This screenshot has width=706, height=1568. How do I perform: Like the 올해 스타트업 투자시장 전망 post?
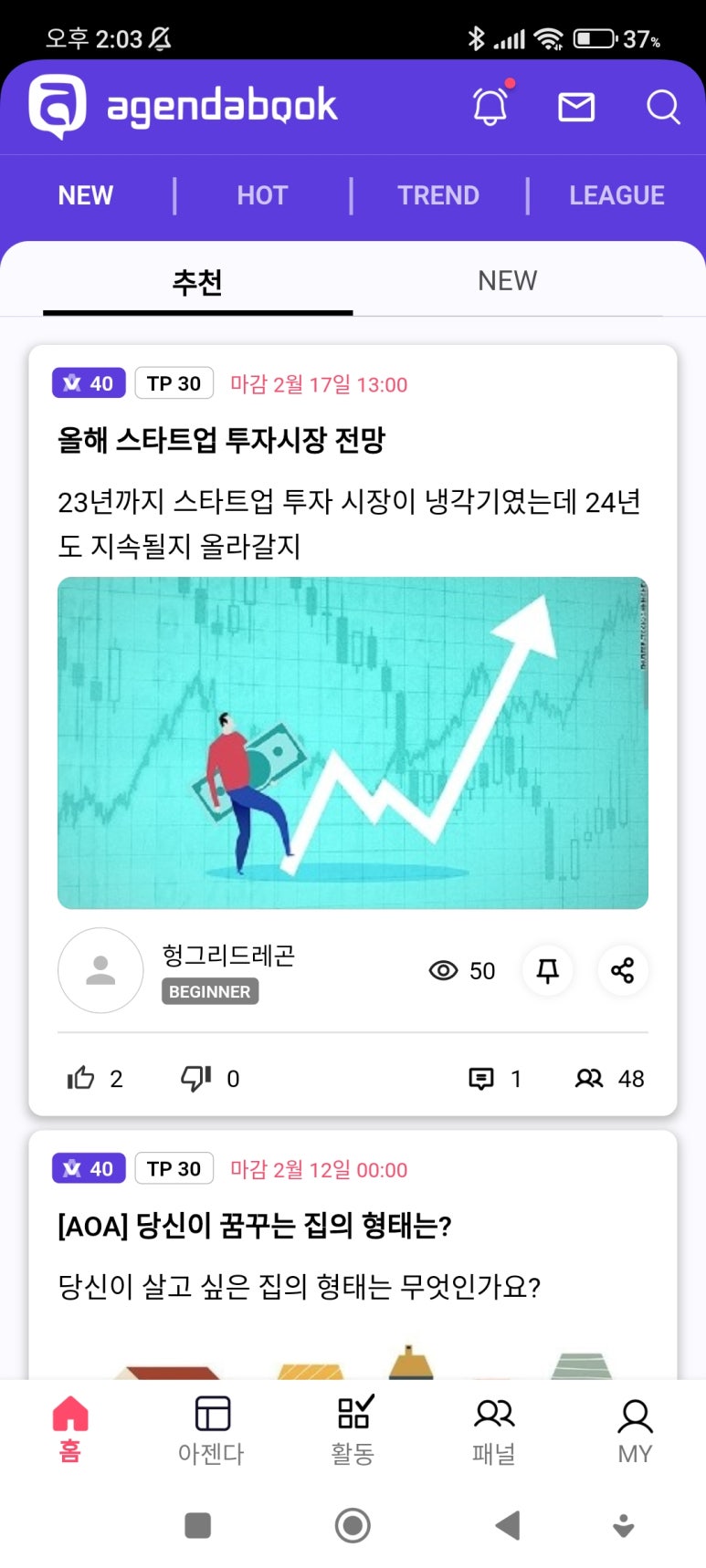click(94, 1079)
